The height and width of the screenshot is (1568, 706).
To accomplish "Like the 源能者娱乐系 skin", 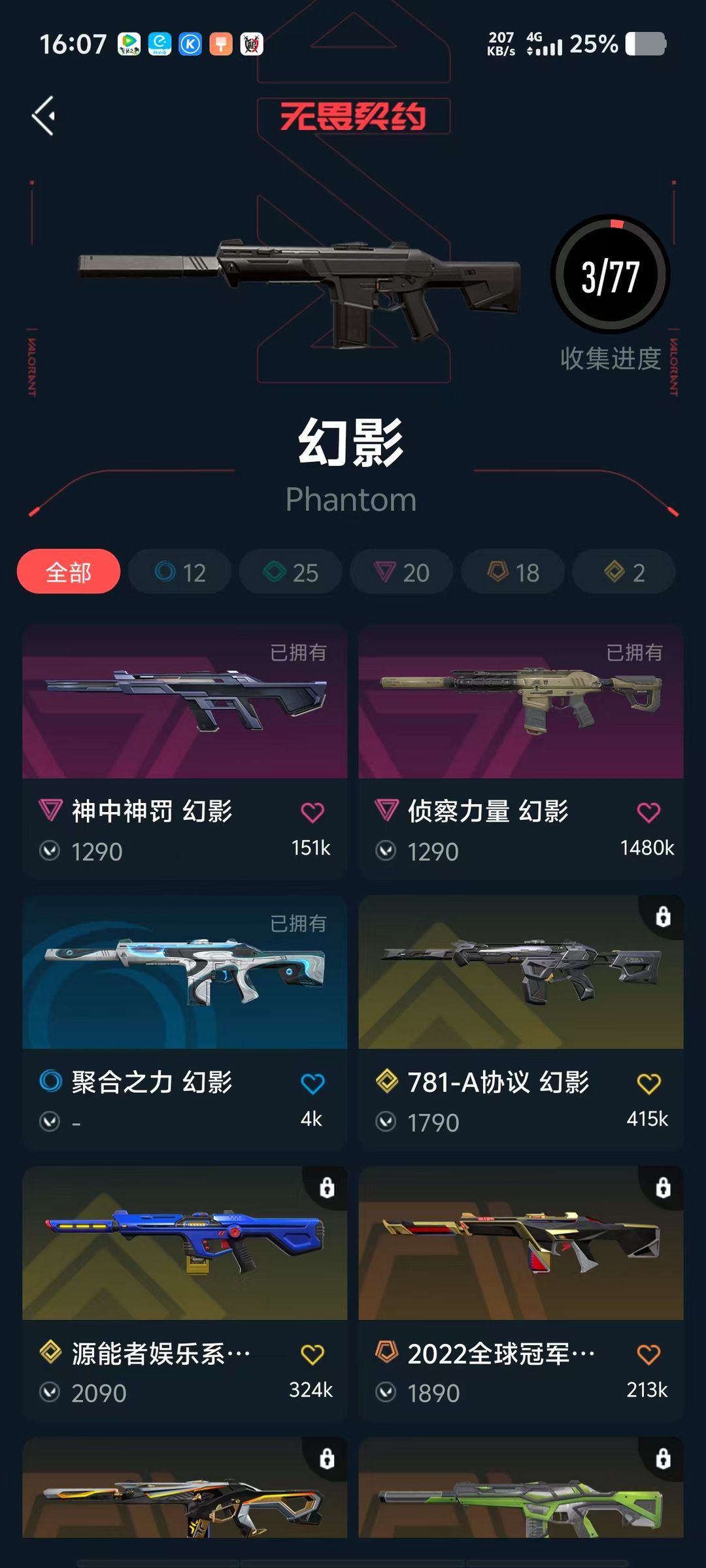I will (312, 1354).
